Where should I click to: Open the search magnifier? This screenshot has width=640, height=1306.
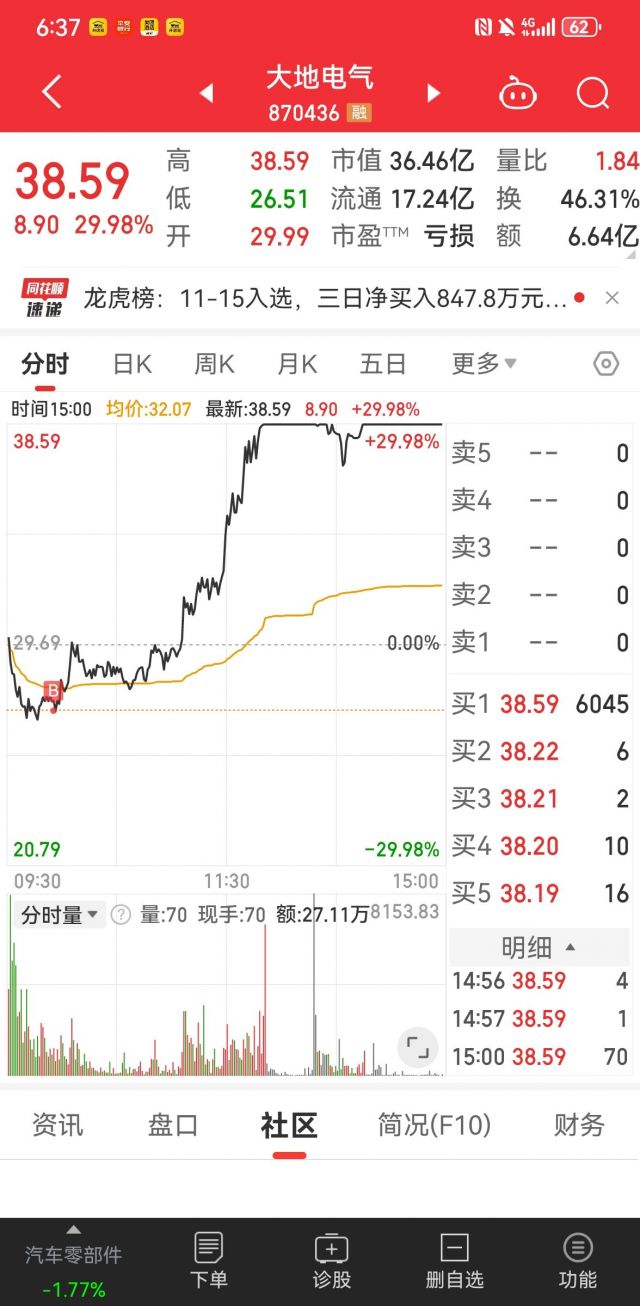click(x=593, y=93)
